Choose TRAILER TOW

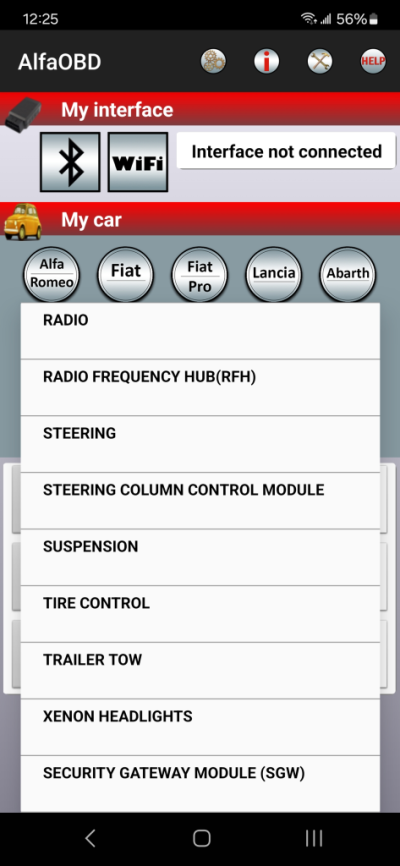(200, 670)
